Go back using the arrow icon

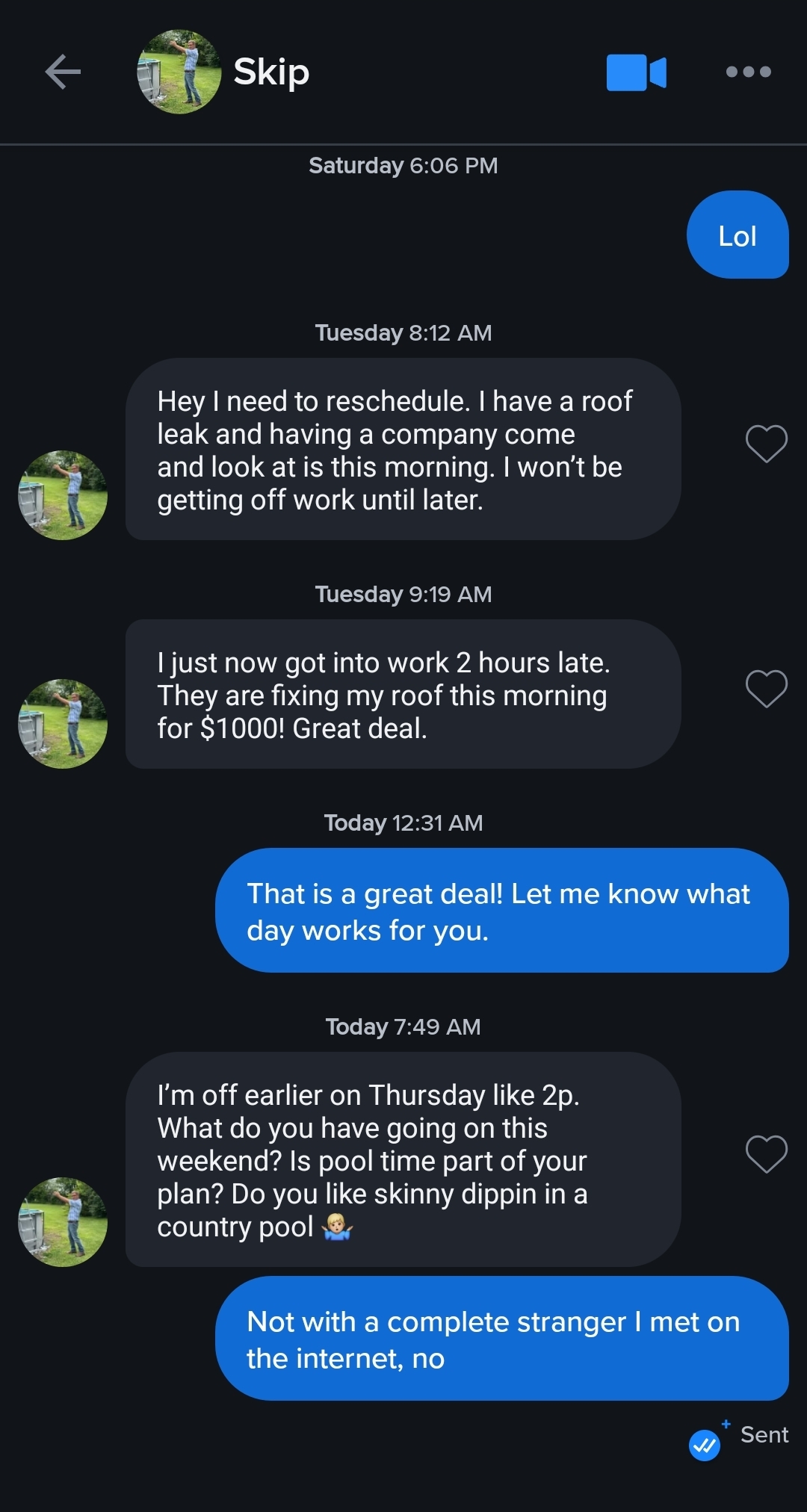coord(63,72)
